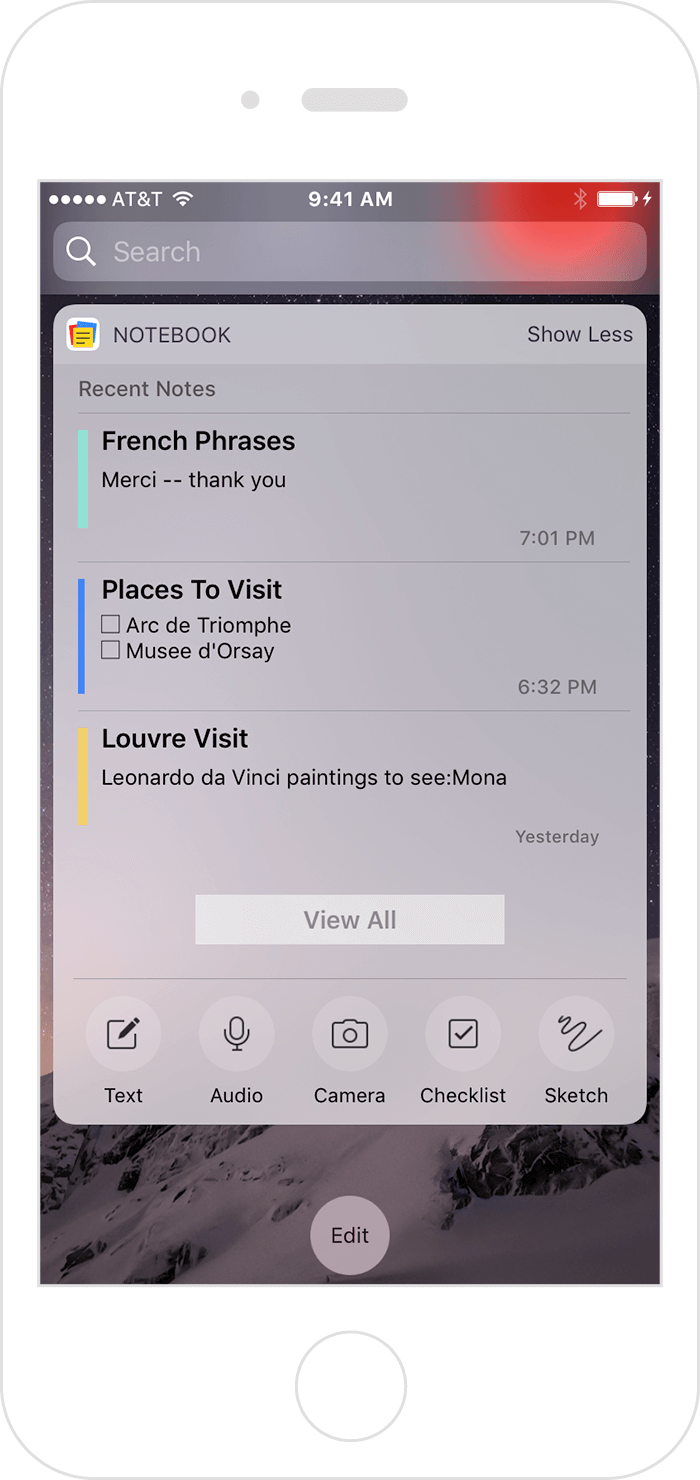
Task: Start a new Audio note
Action: tap(236, 1034)
